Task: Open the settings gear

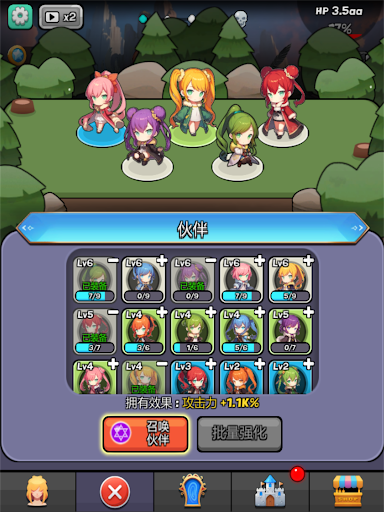Action: [20, 16]
